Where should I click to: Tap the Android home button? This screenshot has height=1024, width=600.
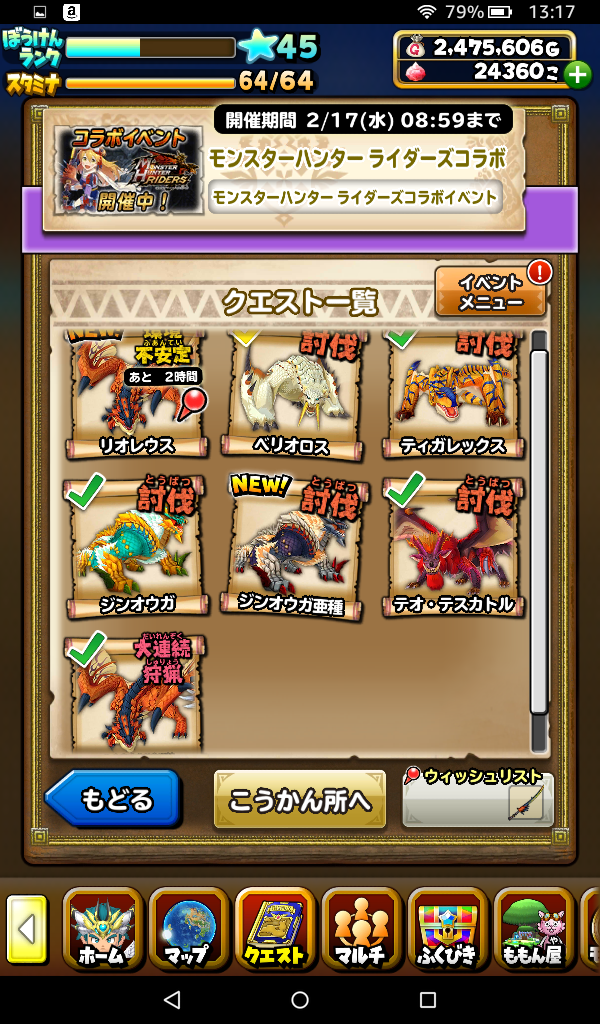click(x=300, y=999)
